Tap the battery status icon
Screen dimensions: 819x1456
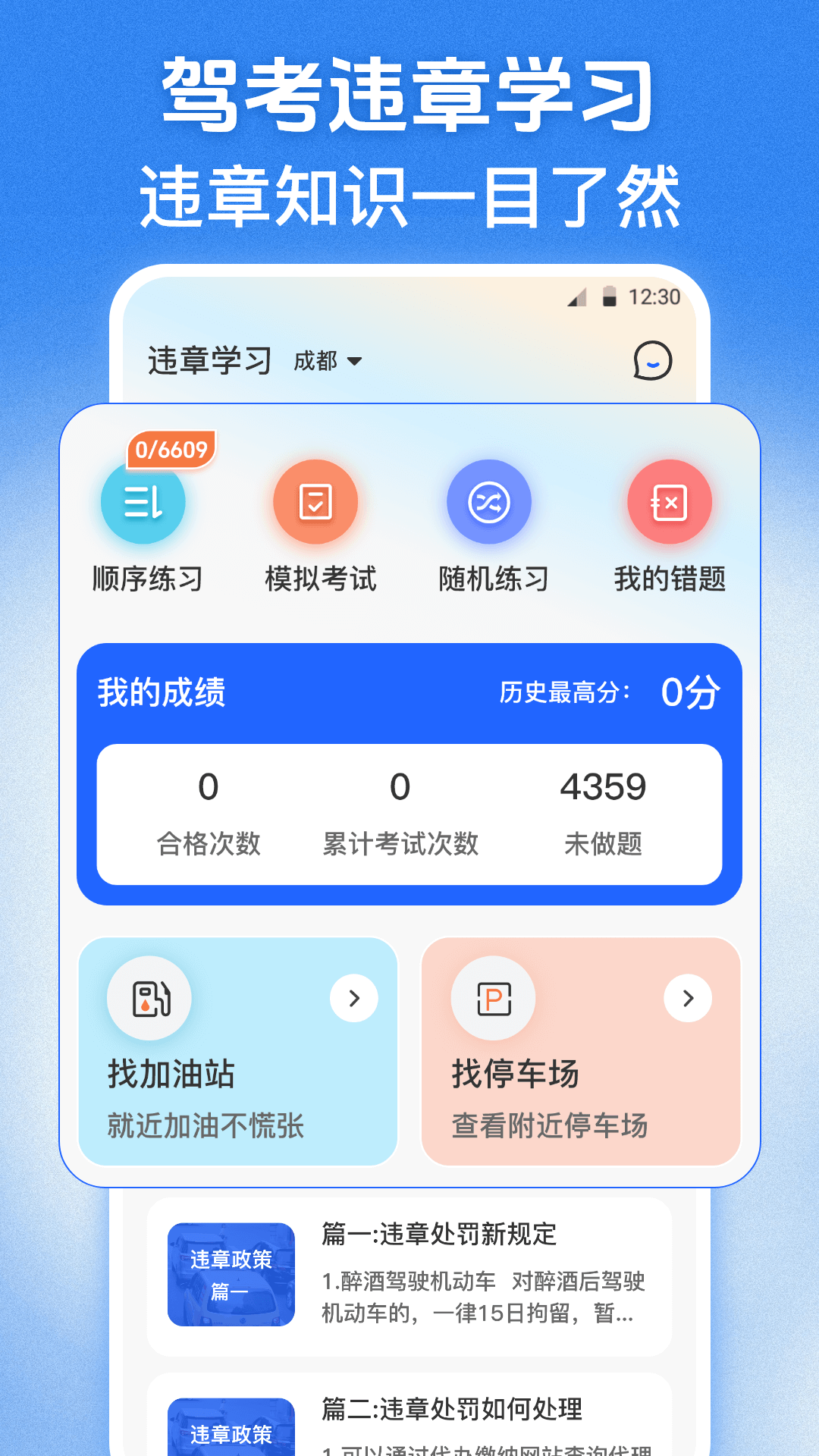[x=611, y=298]
